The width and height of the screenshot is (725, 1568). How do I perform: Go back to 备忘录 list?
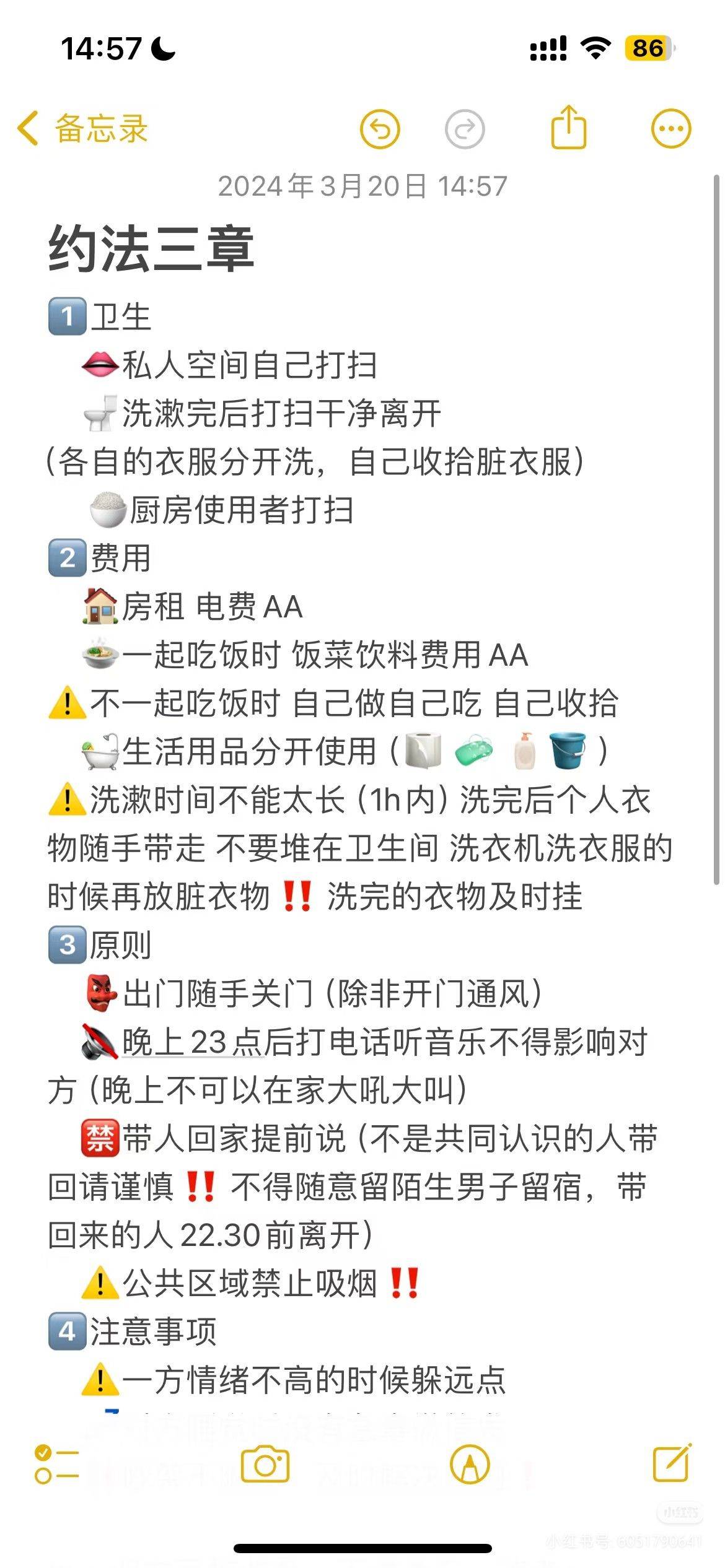point(83,129)
